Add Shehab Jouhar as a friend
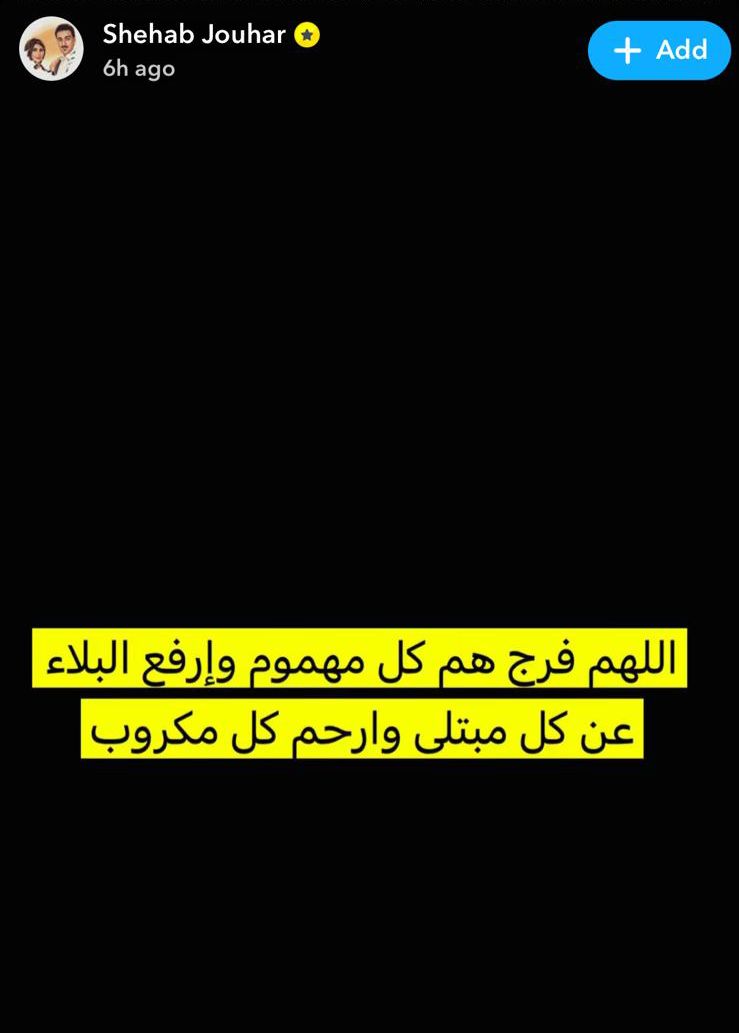 (659, 50)
